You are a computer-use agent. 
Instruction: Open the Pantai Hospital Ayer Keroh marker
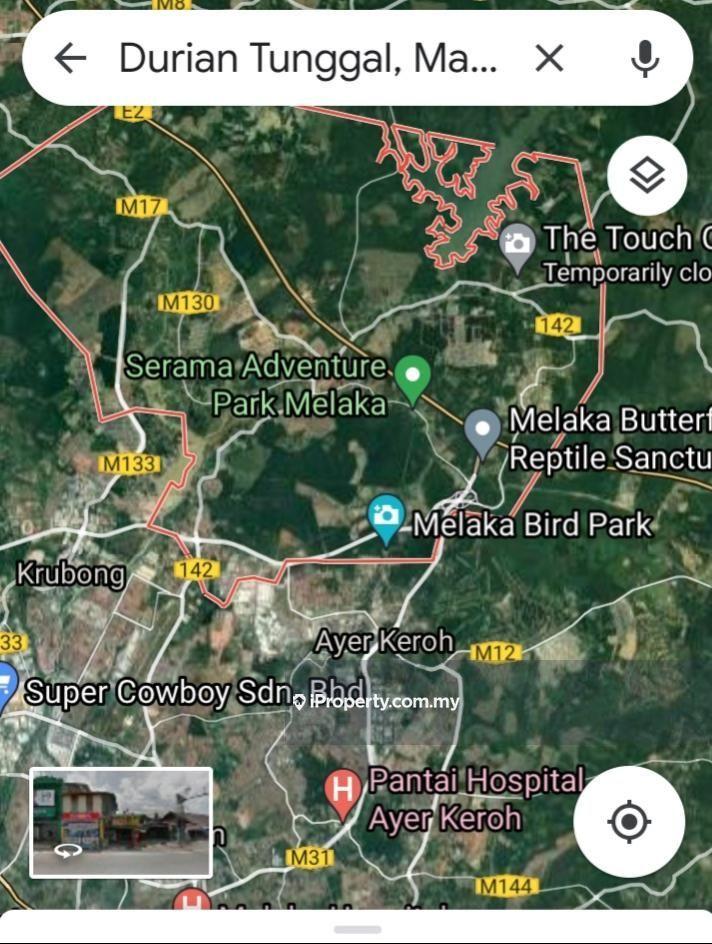click(x=343, y=792)
